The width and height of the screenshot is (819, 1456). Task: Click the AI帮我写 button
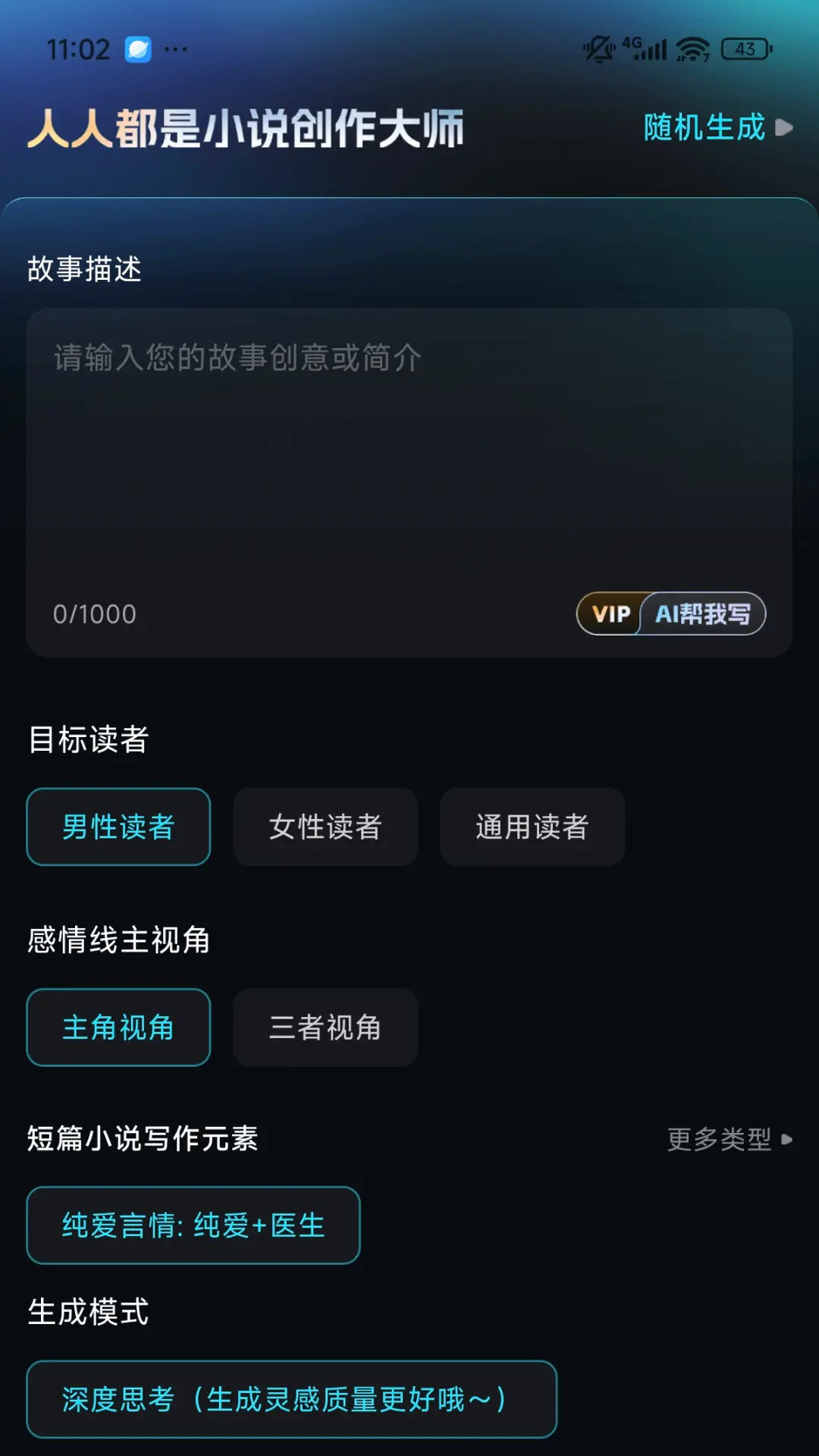[x=701, y=613]
